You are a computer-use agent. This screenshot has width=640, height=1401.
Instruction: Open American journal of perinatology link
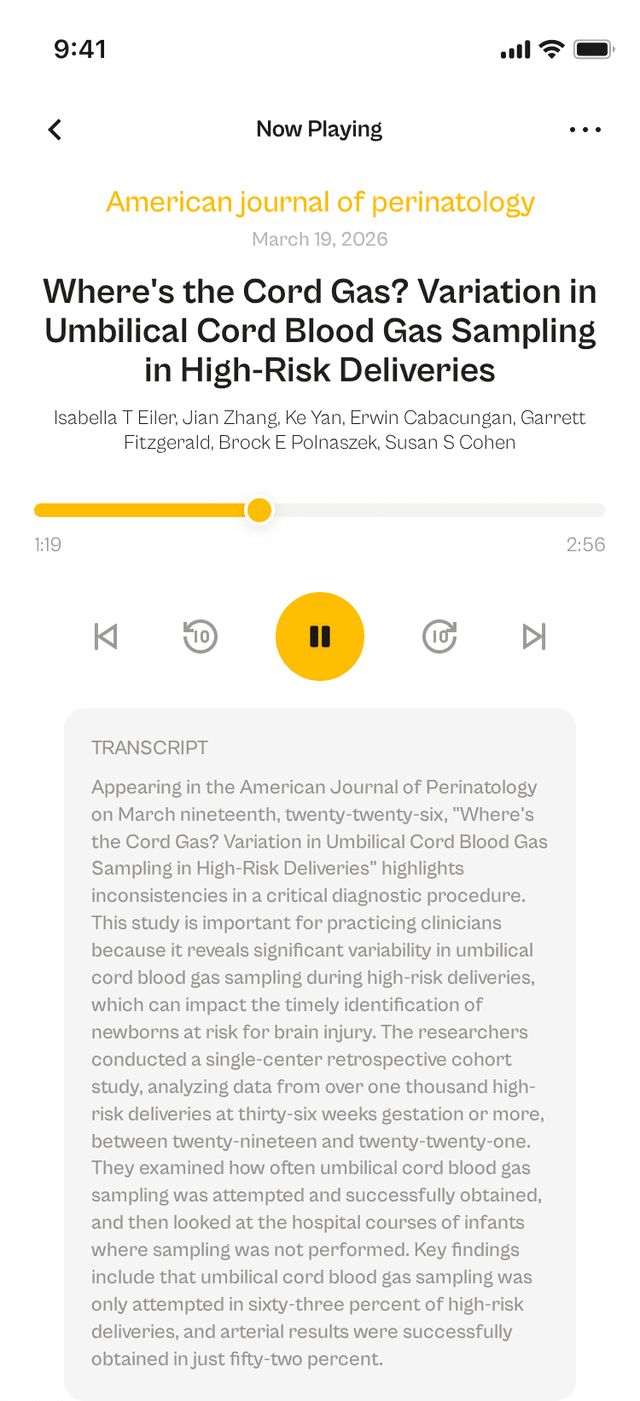click(320, 202)
